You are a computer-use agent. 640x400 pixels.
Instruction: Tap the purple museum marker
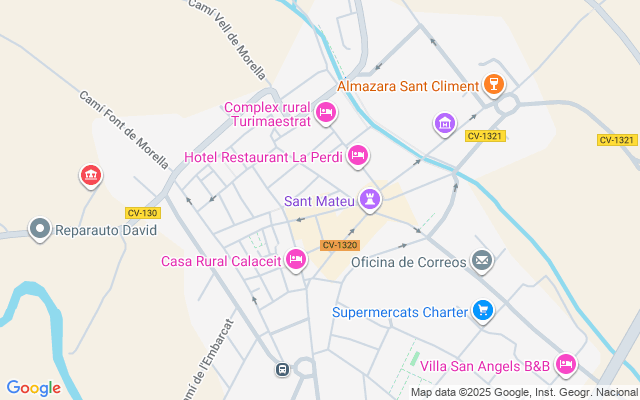(445, 124)
